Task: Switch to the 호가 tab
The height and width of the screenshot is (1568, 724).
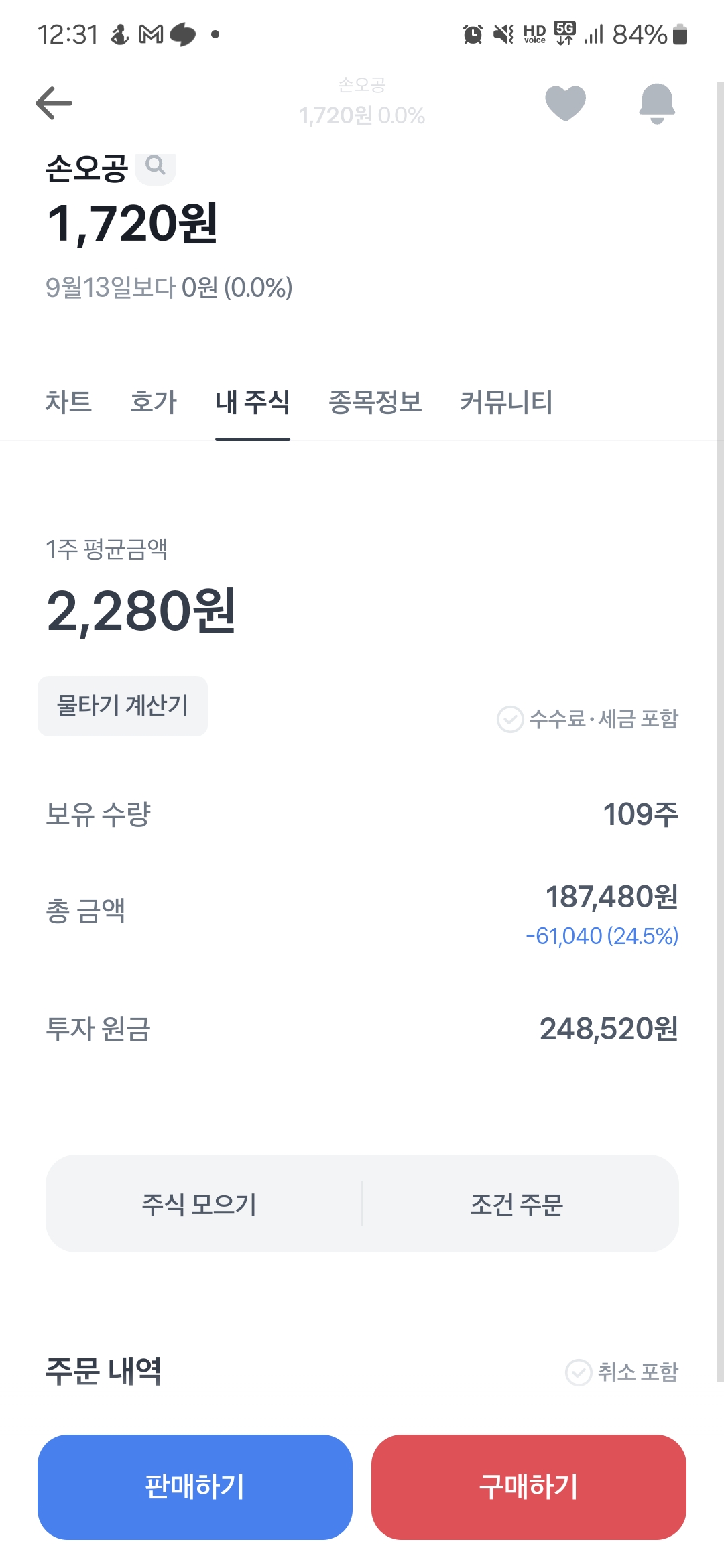Action: (154, 402)
